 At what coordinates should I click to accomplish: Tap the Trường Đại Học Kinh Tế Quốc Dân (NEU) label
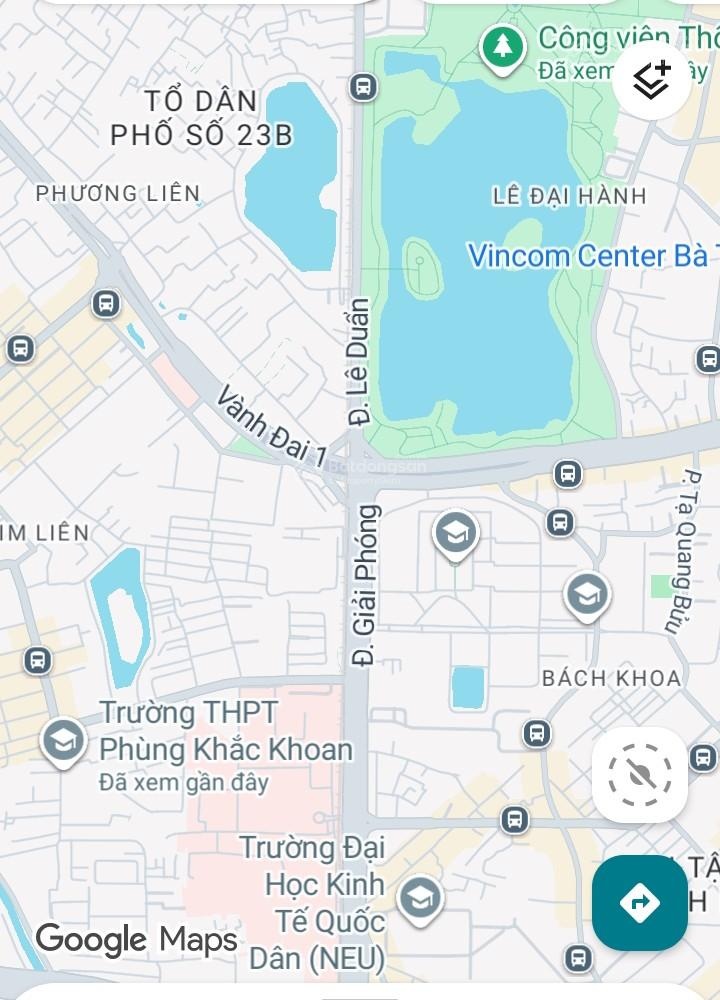click(318, 905)
